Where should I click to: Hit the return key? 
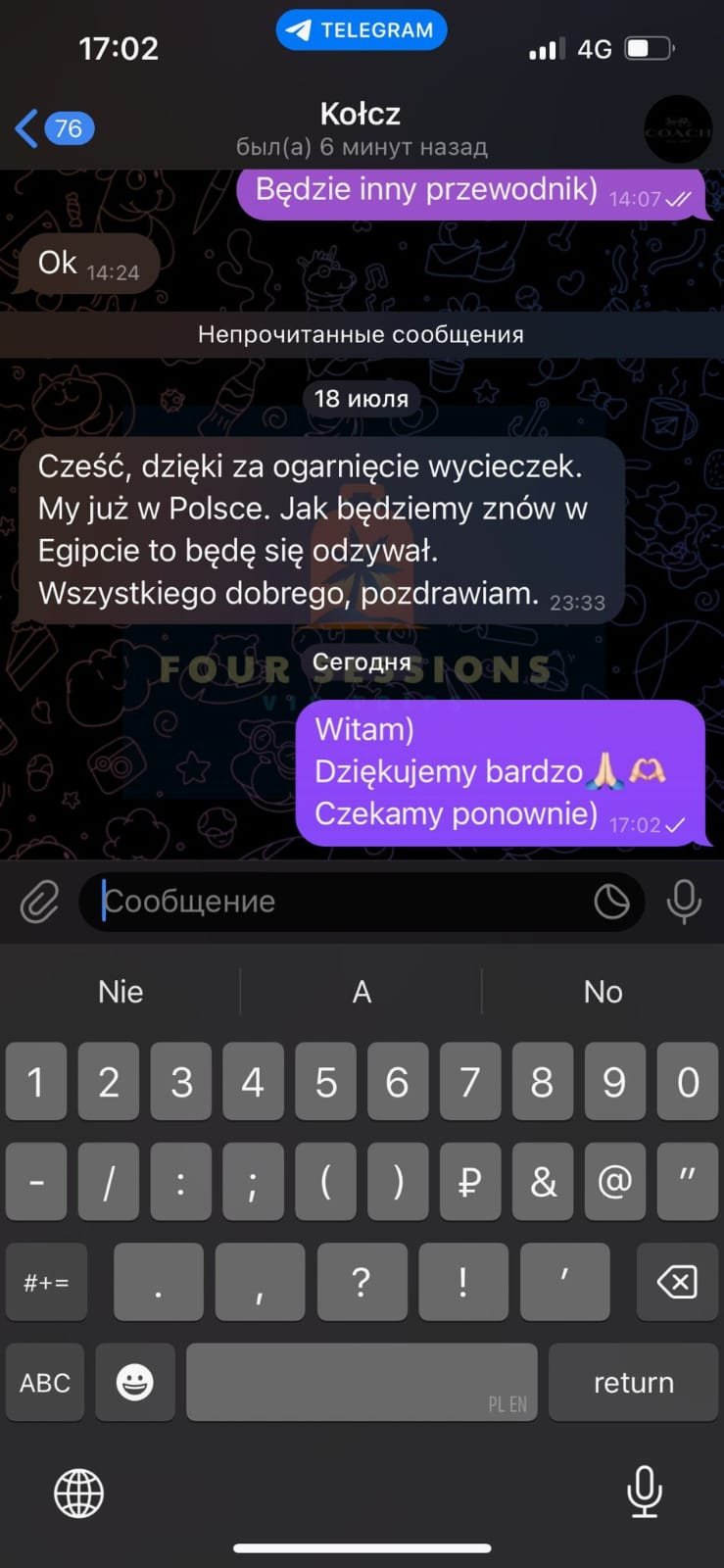tap(633, 1383)
